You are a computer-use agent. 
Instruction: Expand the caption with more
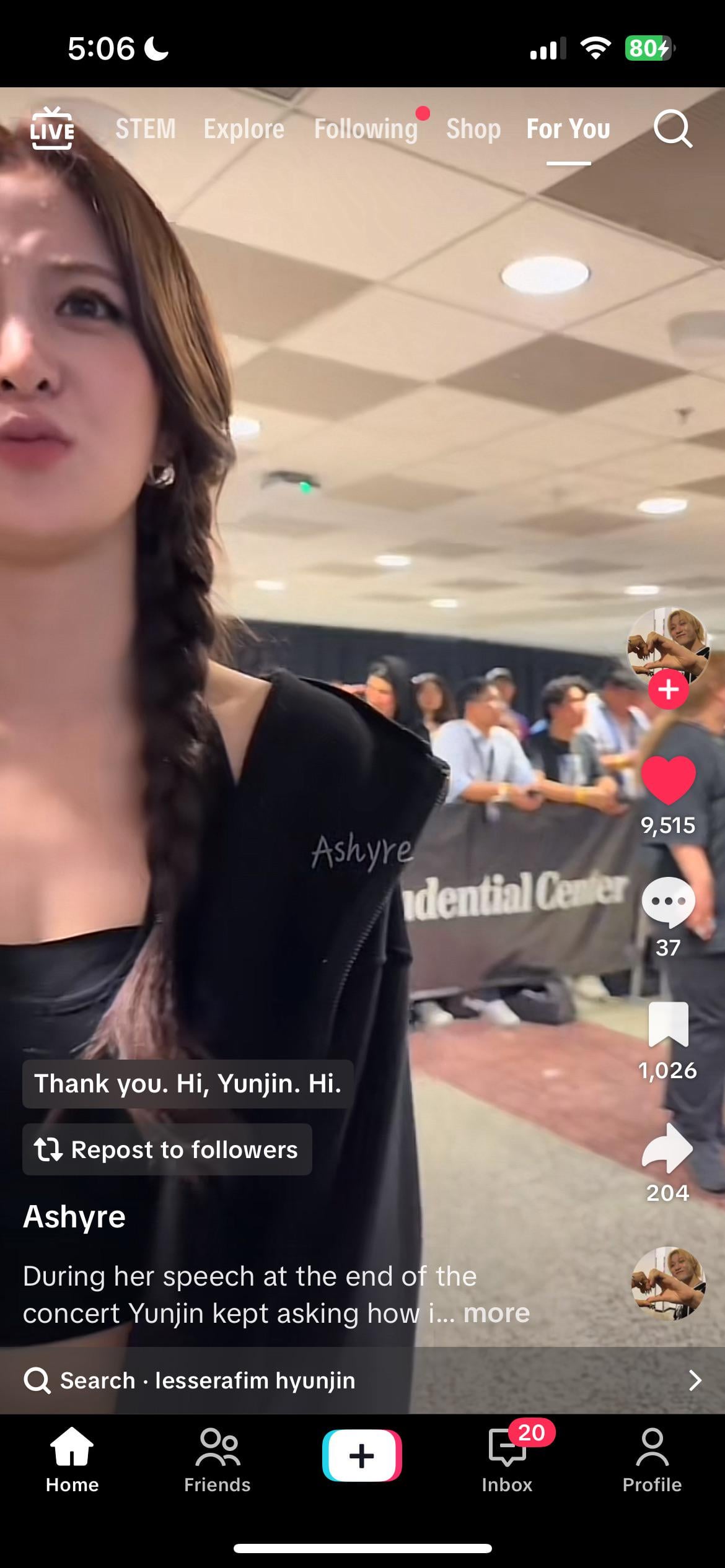[496, 1313]
